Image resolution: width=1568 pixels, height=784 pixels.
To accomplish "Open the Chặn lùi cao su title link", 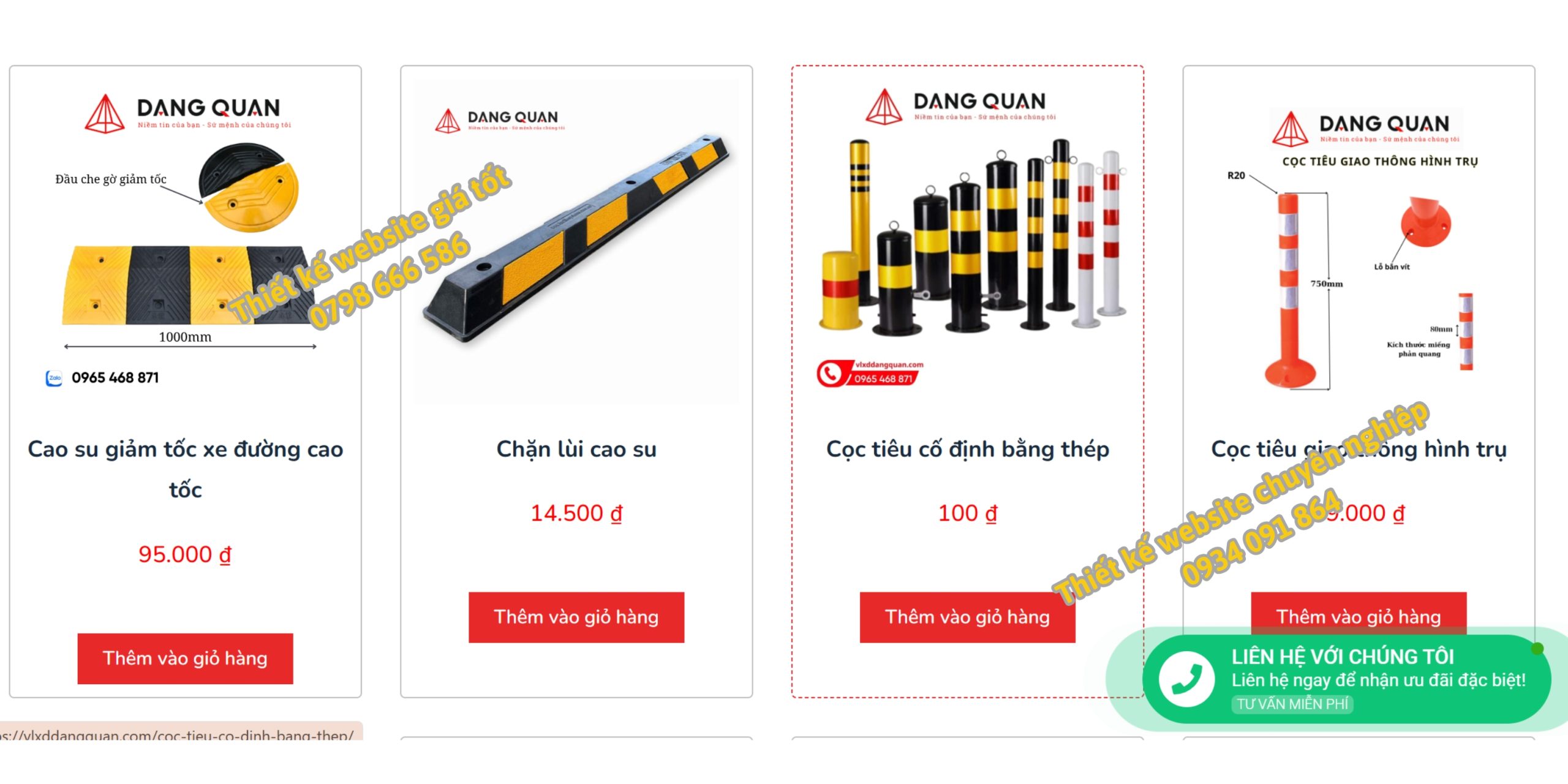I will [576, 449].
